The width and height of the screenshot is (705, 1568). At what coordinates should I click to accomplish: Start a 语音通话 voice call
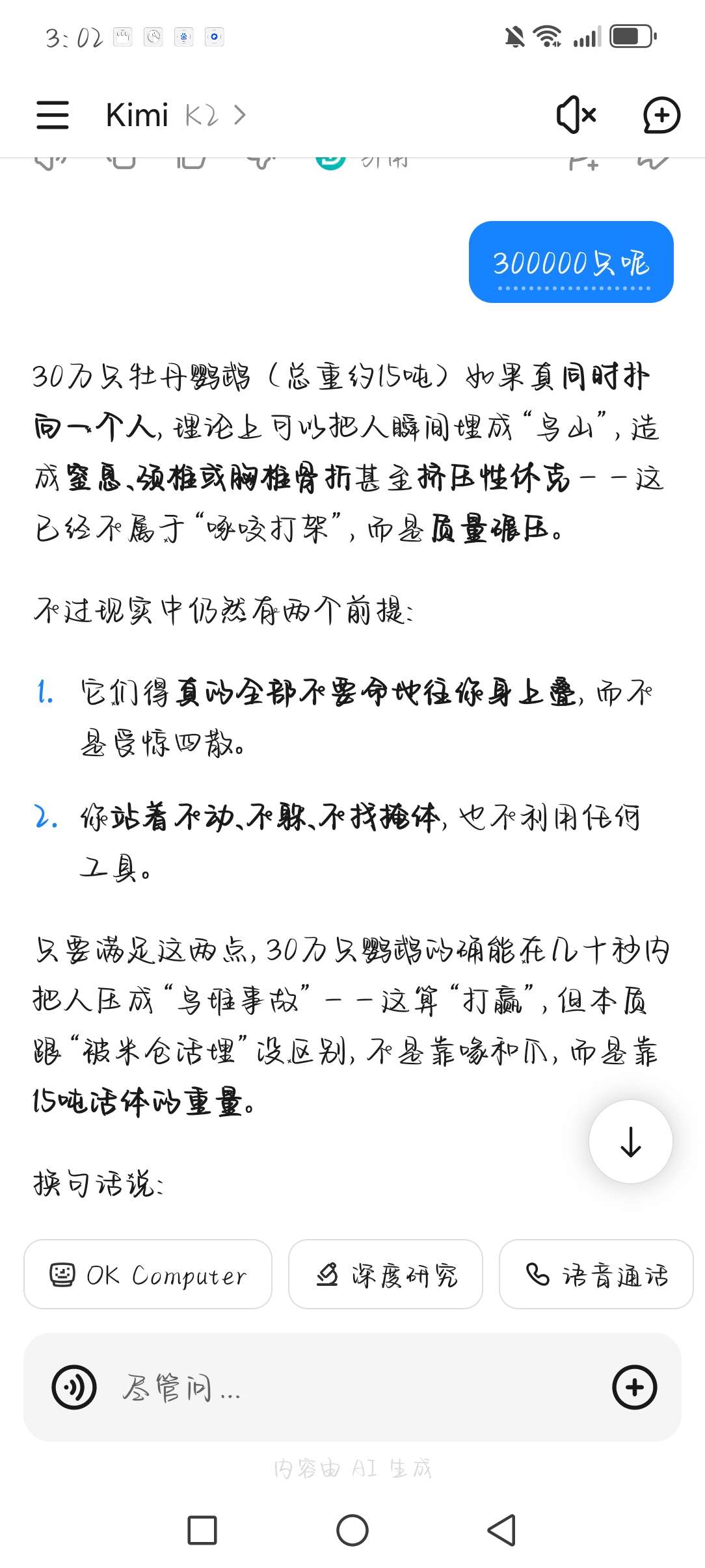[x=596, y=1274]
